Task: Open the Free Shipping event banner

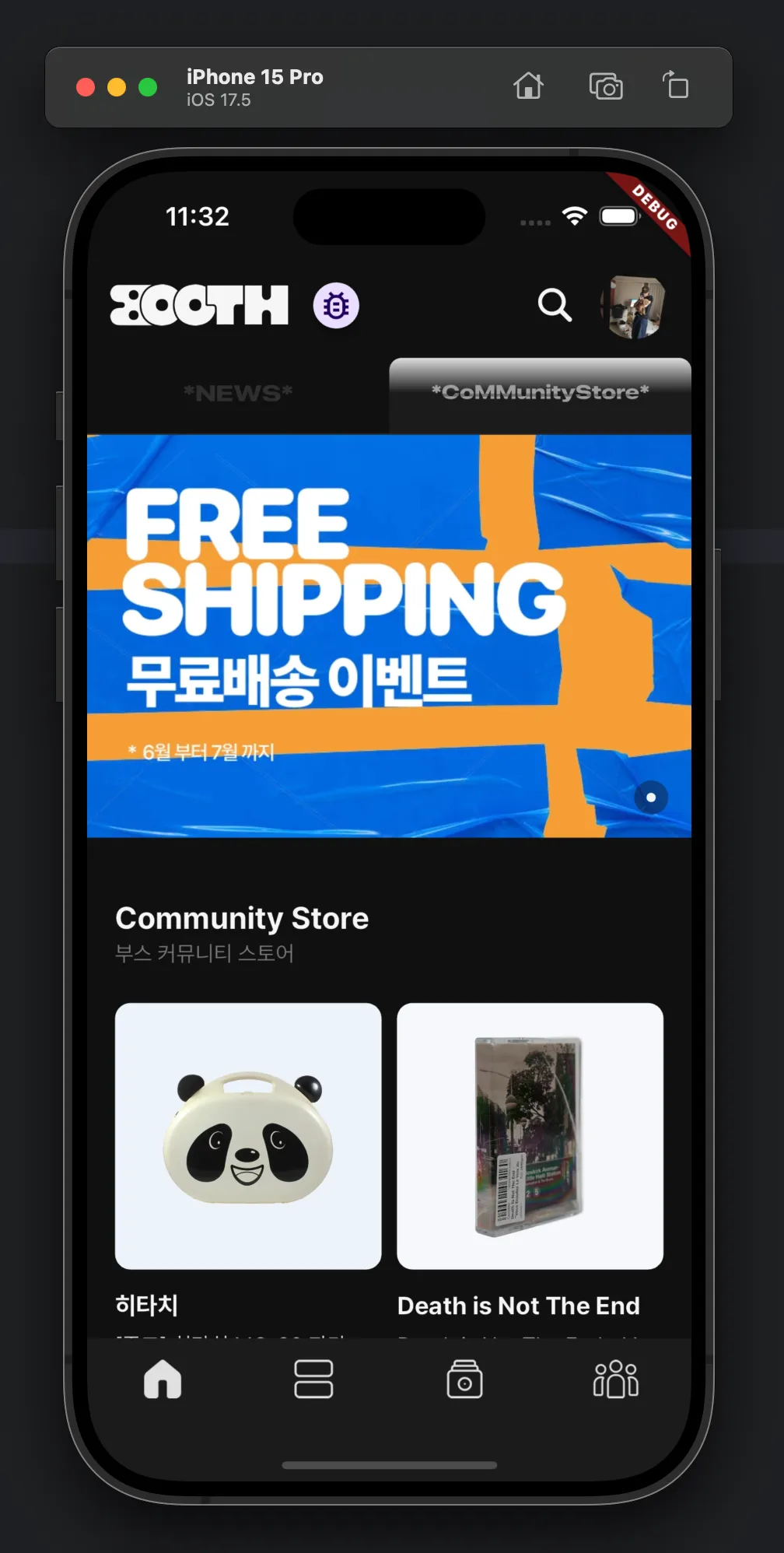Action: tap(389, 635)
